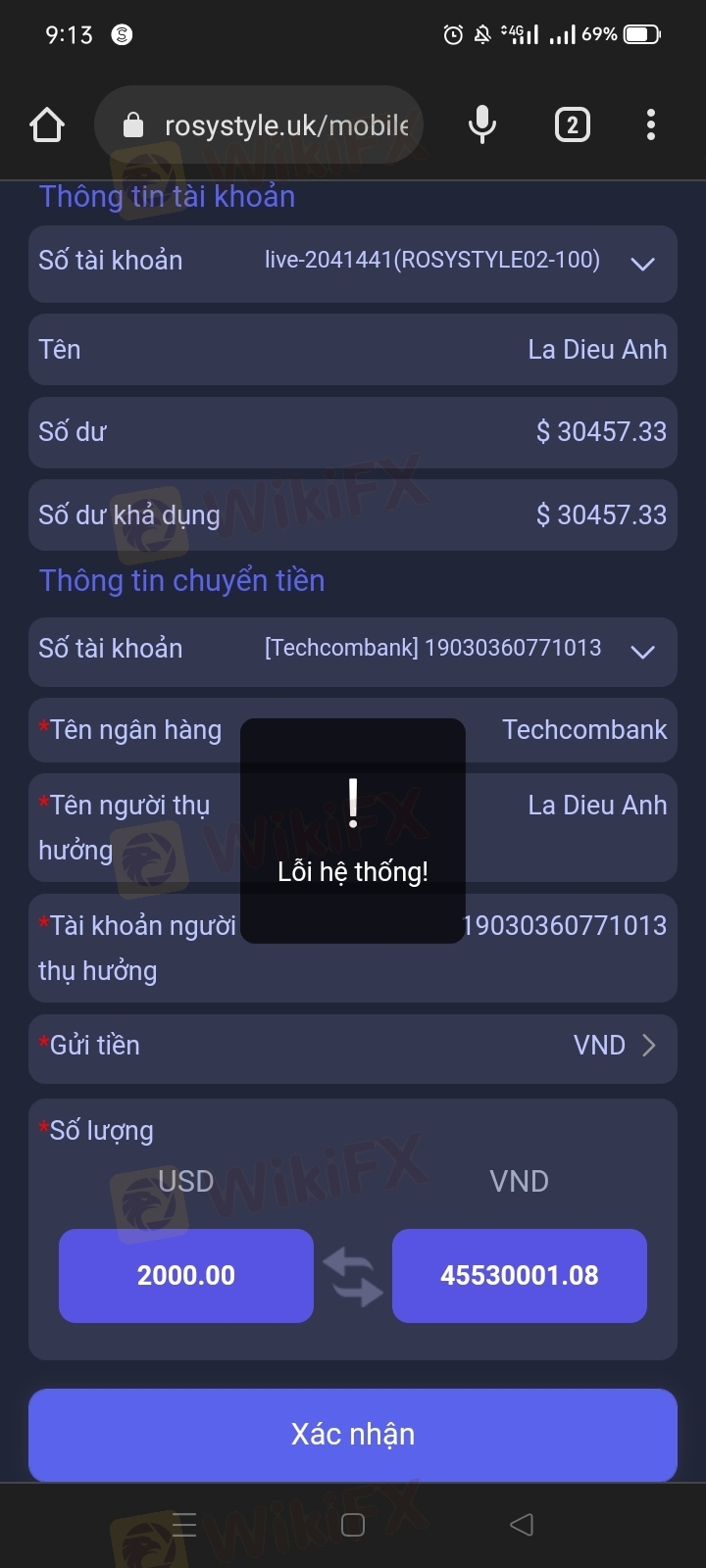The height and width of the screenshot is (1568, 706).
Task: Open the rosystyle.uk address bar
Action: click(x=259, y=125)
